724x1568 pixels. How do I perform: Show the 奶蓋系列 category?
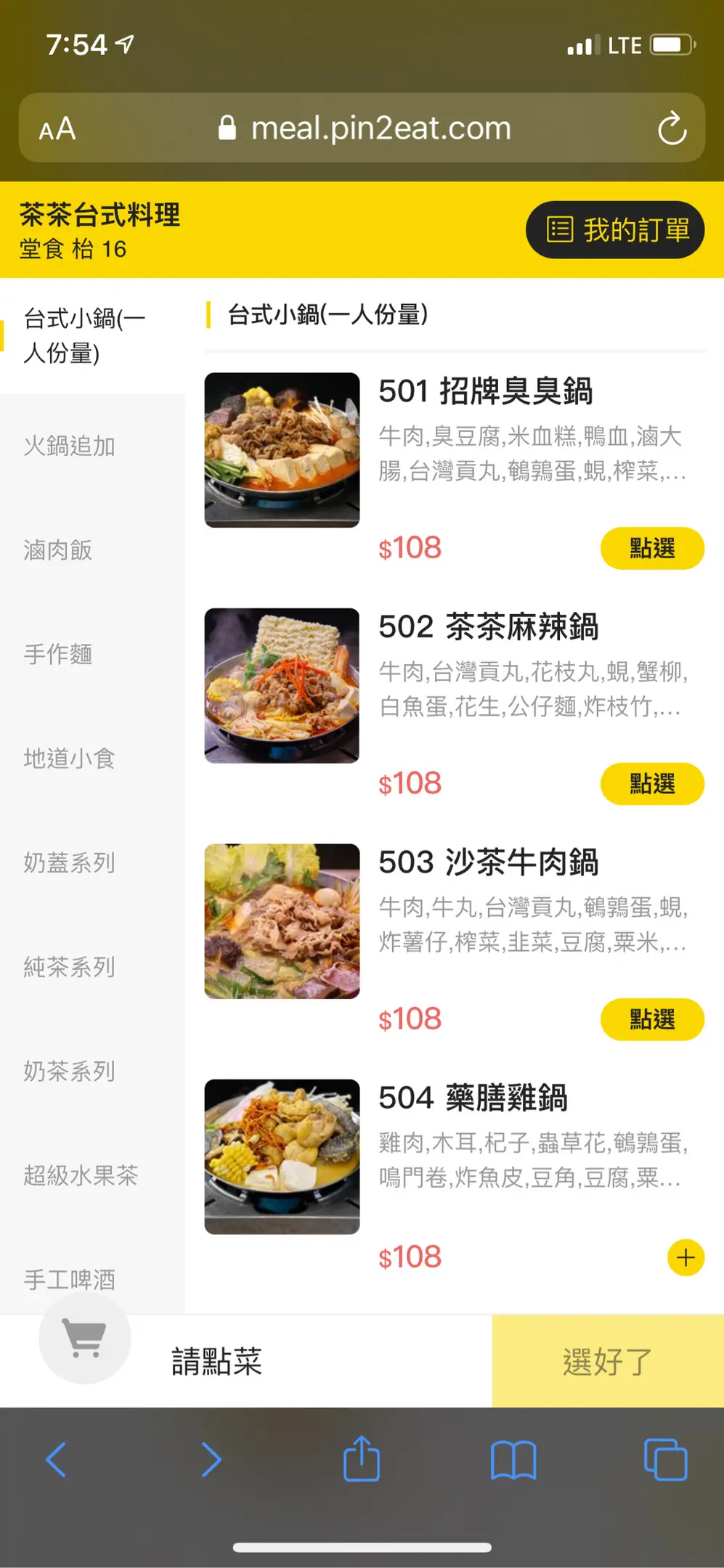[70, 862]
